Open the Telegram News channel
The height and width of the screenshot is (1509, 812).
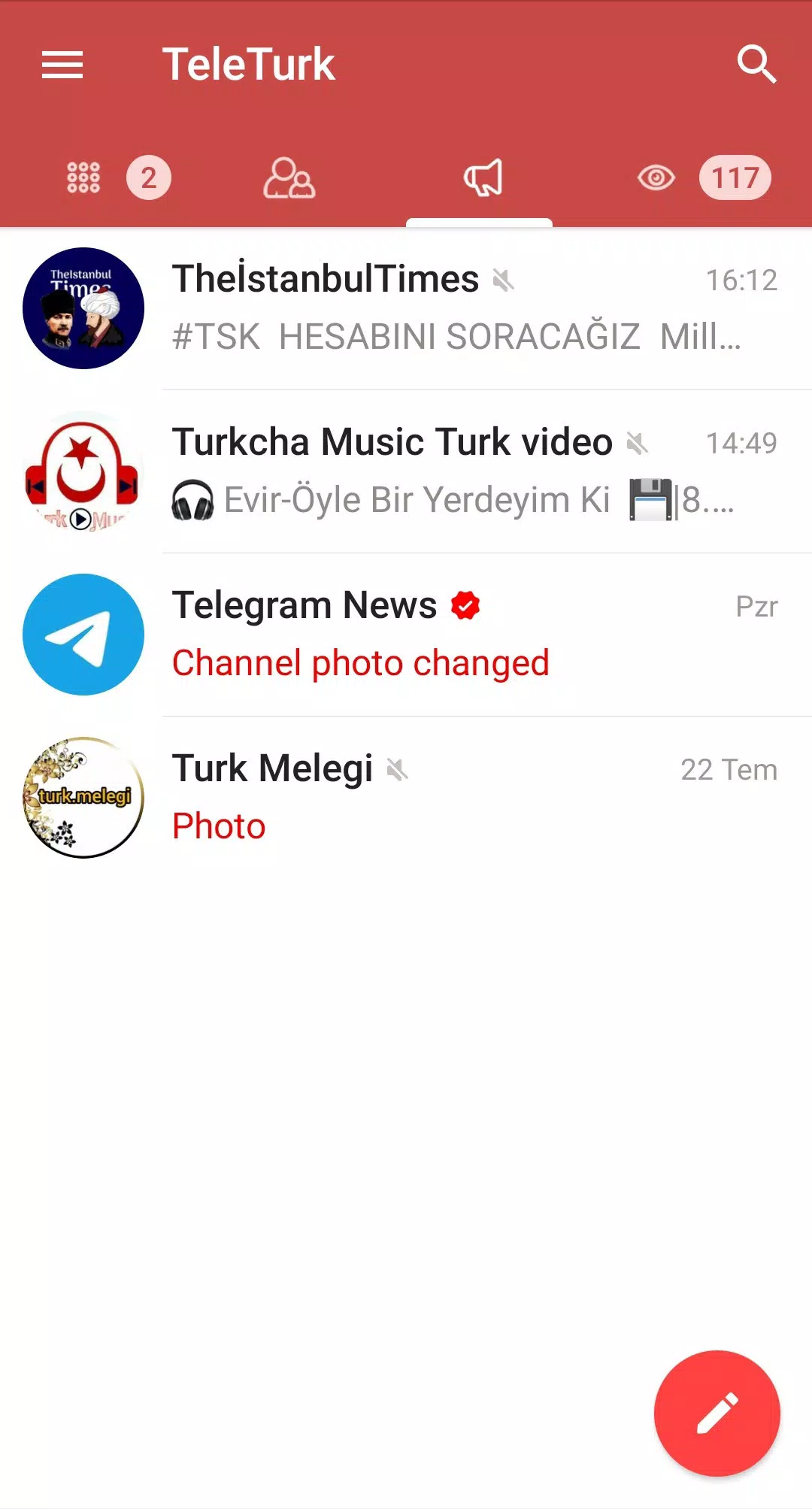[406, 634]
